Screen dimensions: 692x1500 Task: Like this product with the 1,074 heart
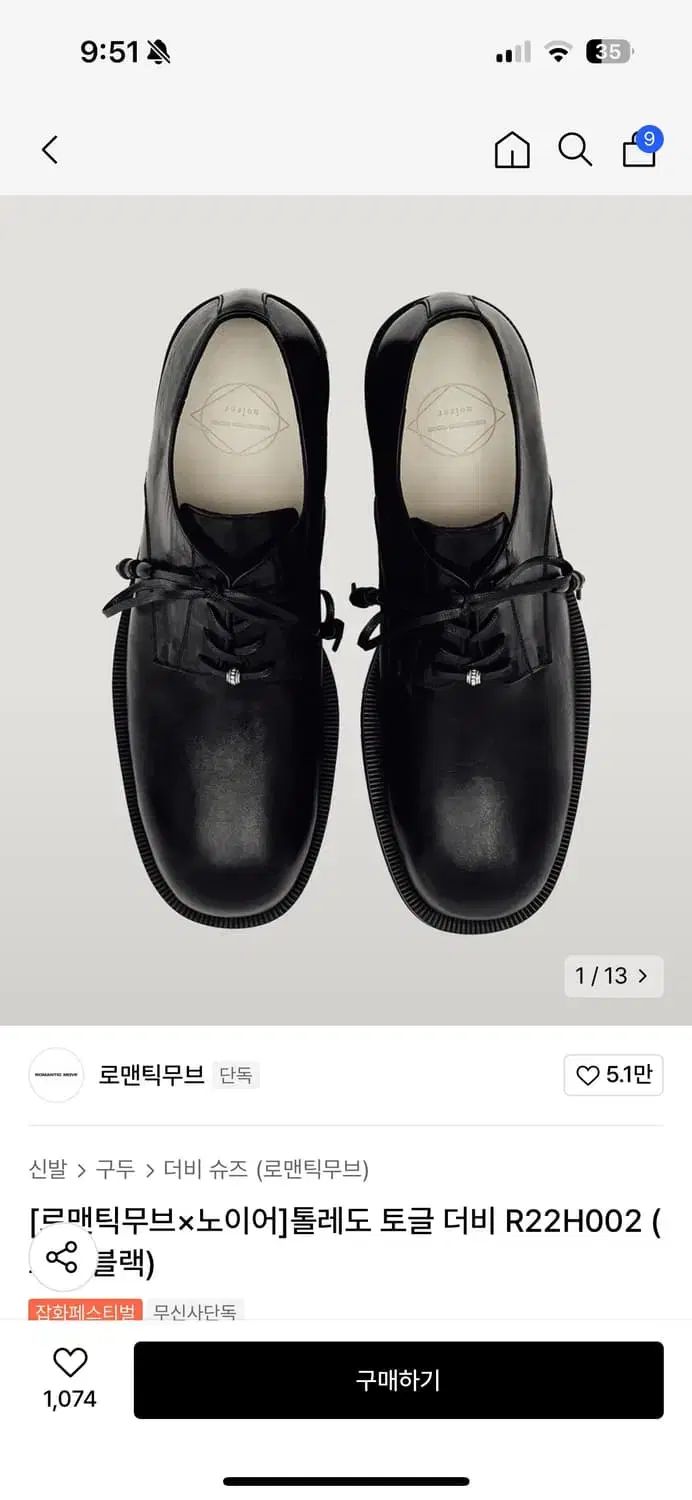point(70,1378)
